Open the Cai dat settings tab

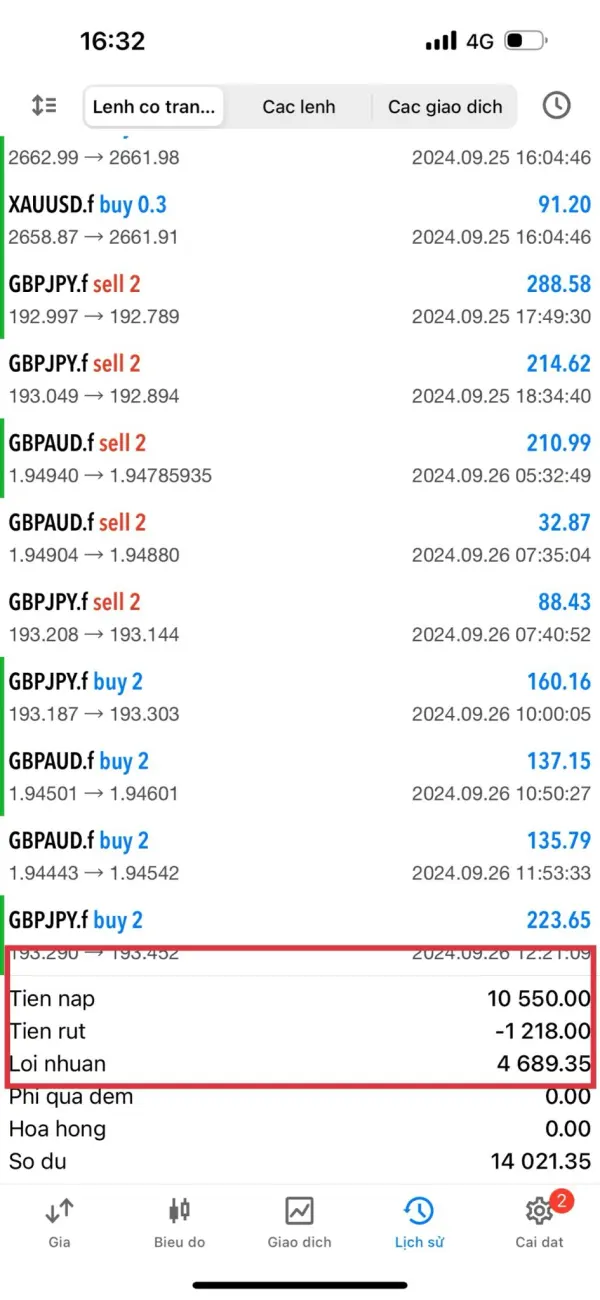(x=539, y=1222)
